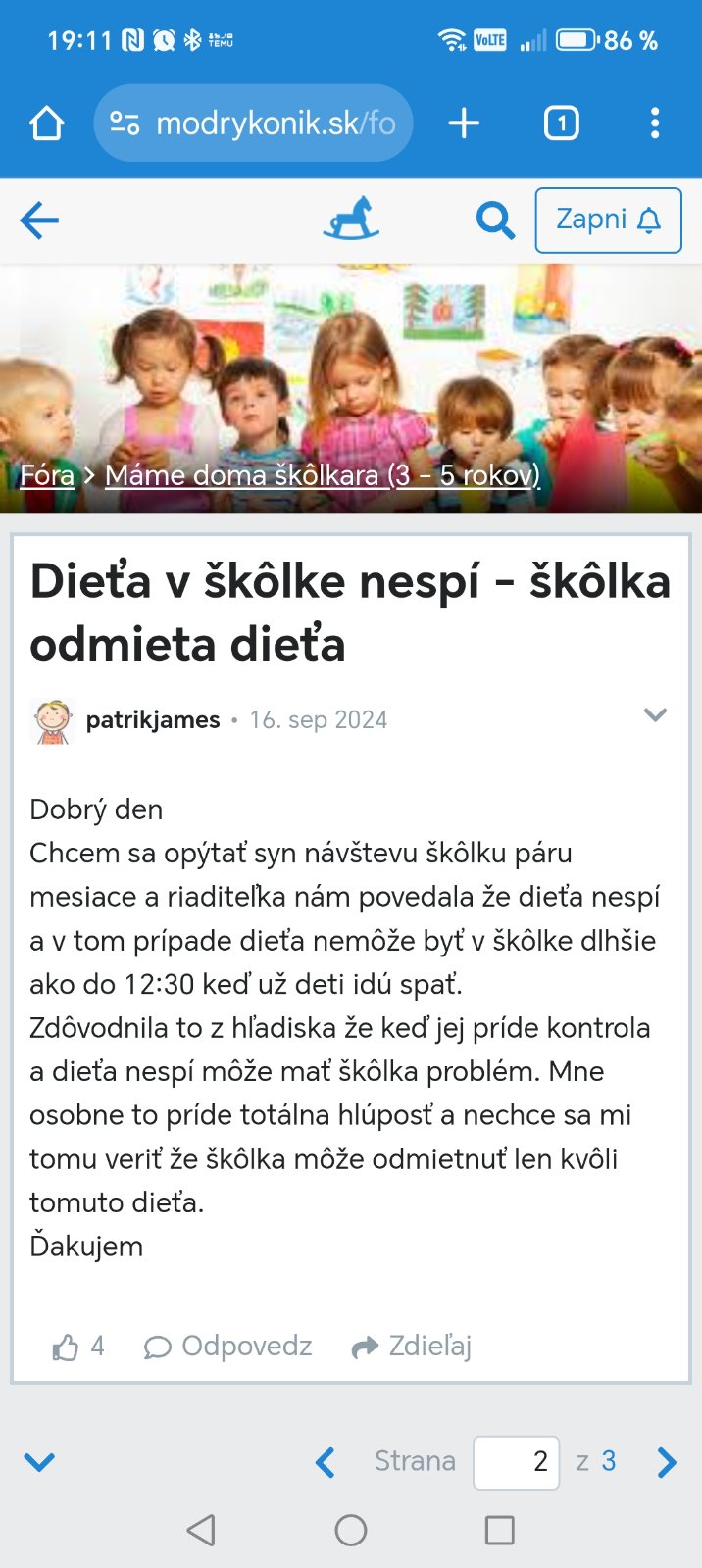The image size is (702, 1568).
Task: Tap the modrykonik.sk address bar
Action: pos(253,123)
